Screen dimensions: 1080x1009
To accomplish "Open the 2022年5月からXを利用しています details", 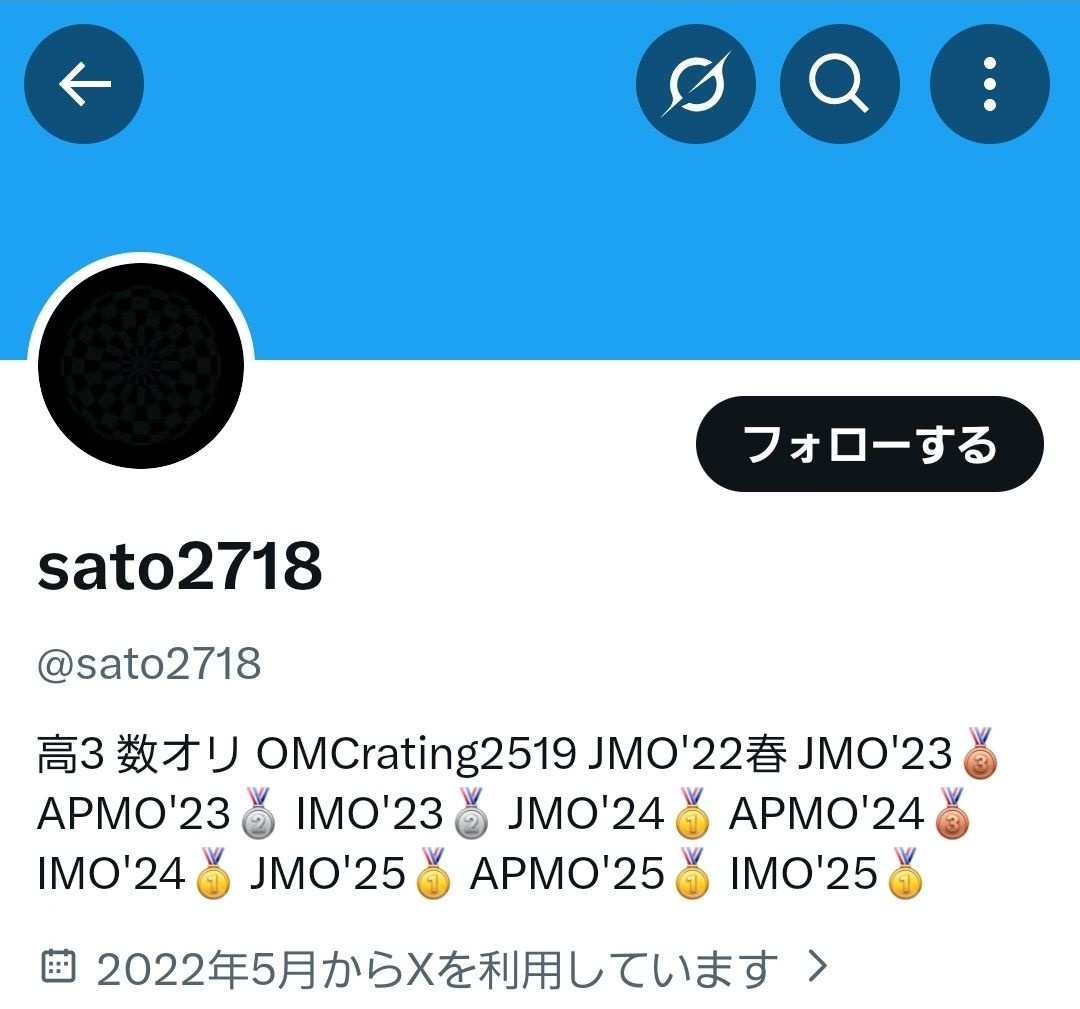I will 436,967.
